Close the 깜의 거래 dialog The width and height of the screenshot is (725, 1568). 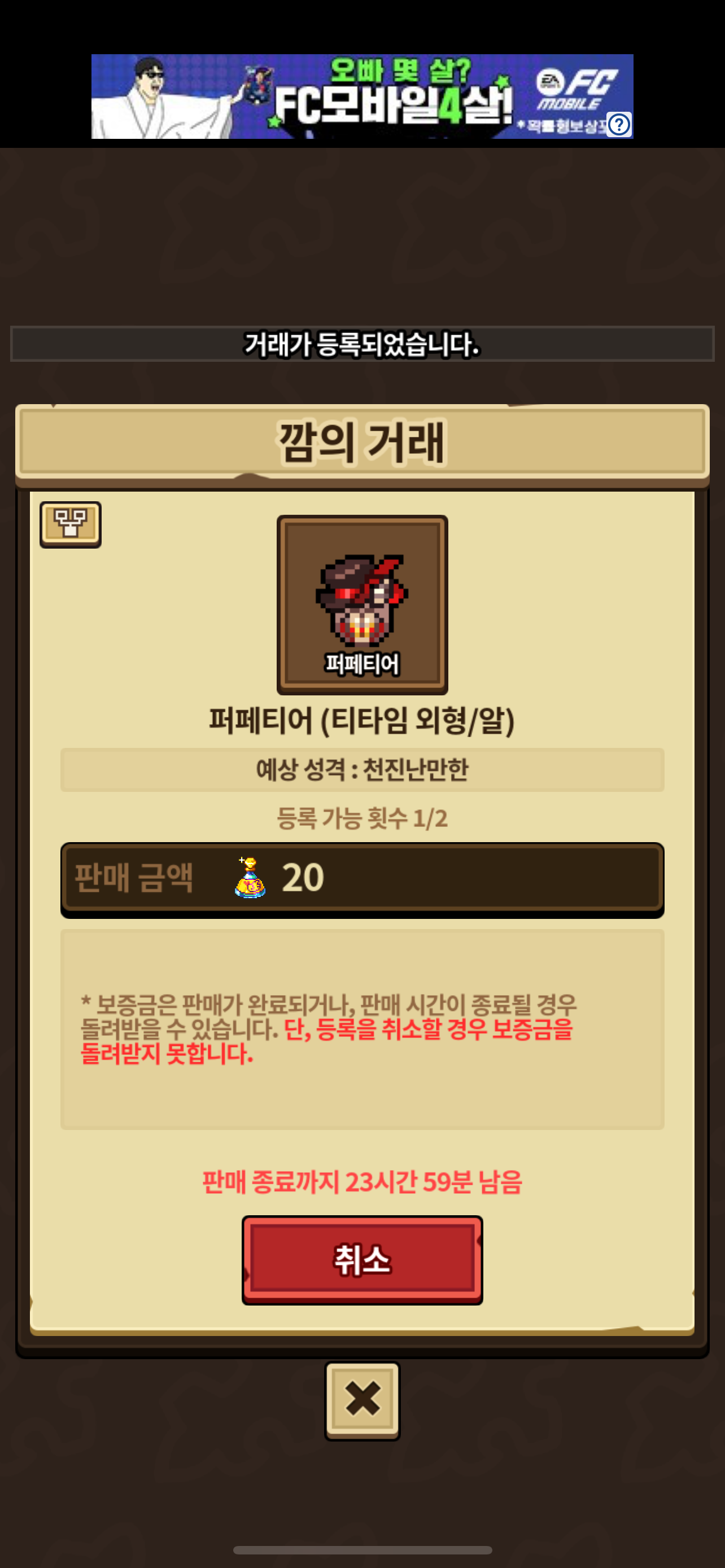(x=362, y=1399)
